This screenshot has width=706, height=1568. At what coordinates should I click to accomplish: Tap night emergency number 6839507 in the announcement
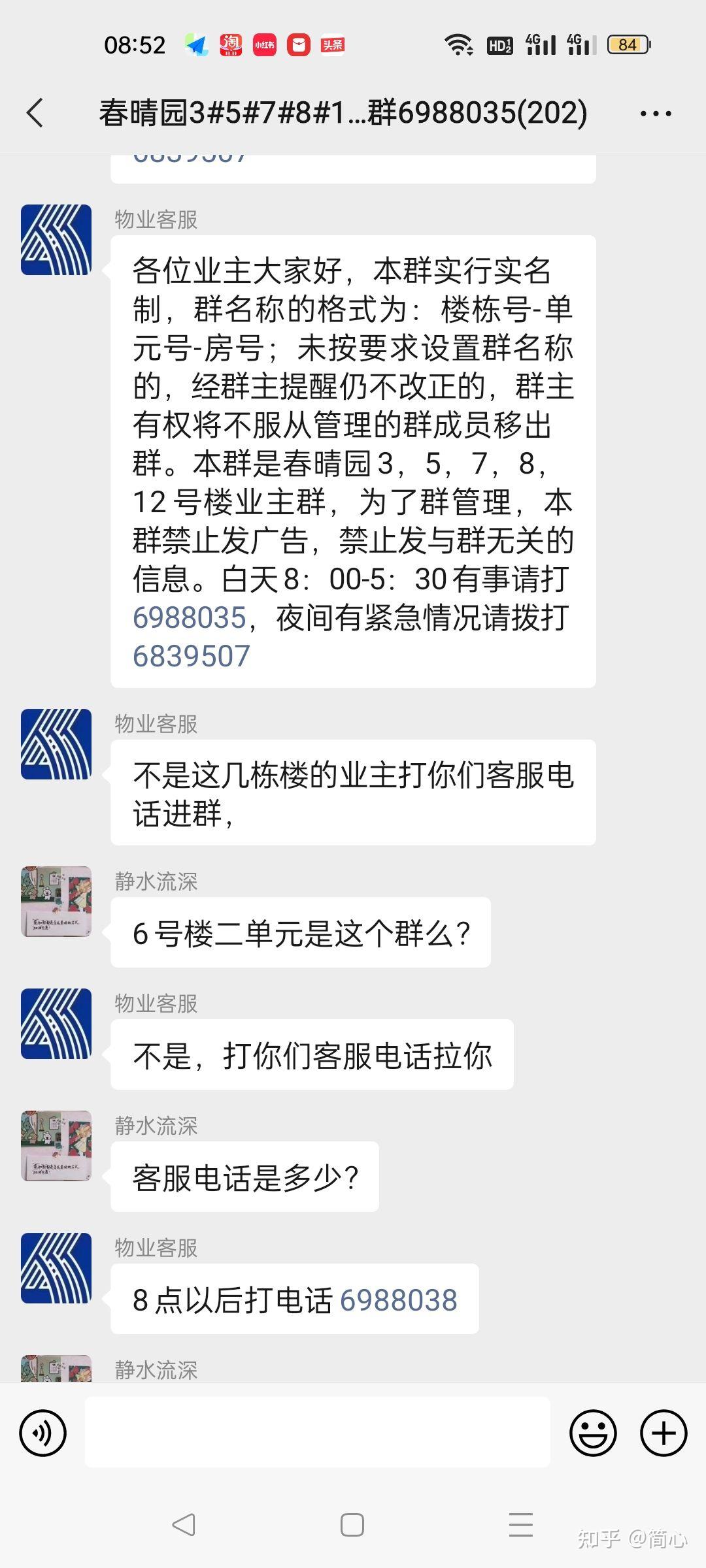click(x=191, y=656)
